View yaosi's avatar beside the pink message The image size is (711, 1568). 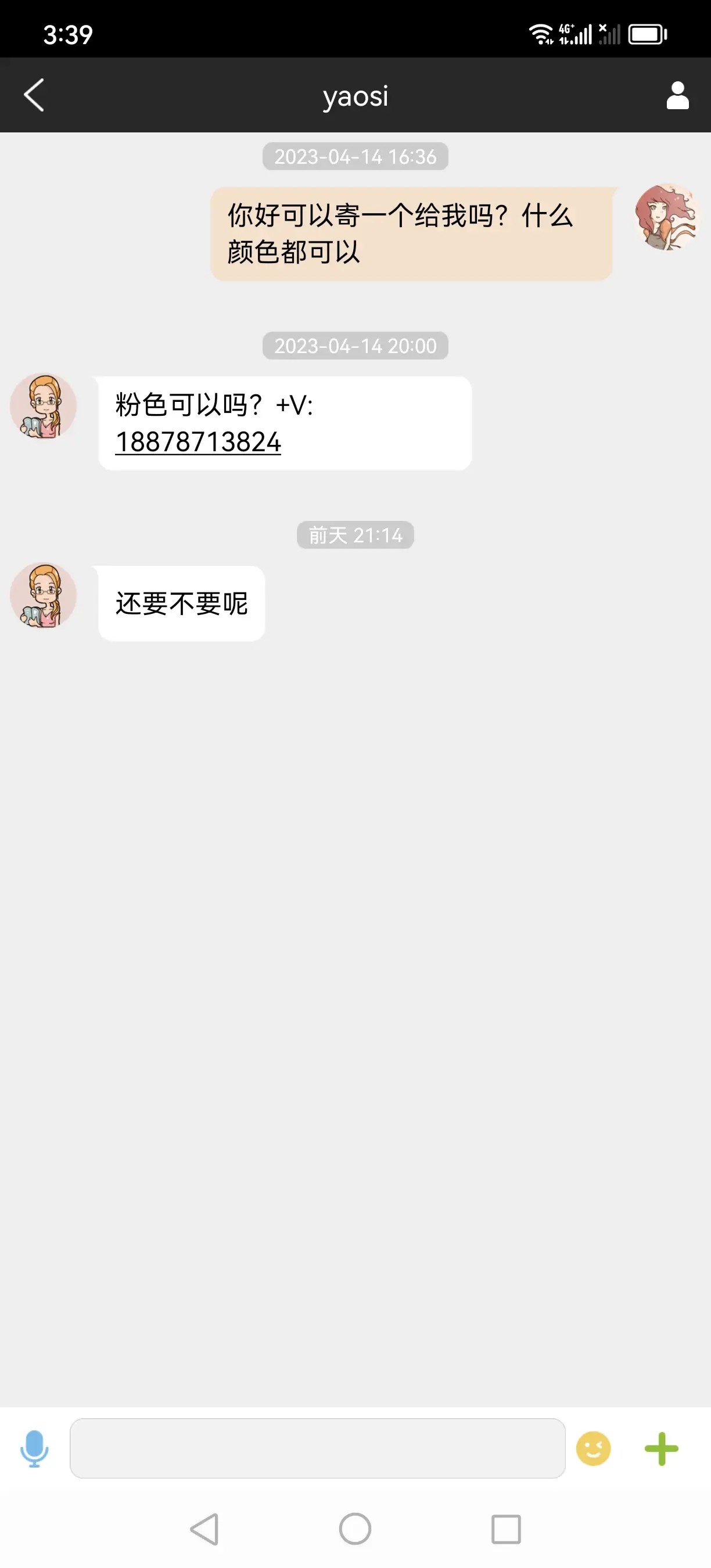pos(43,406)
